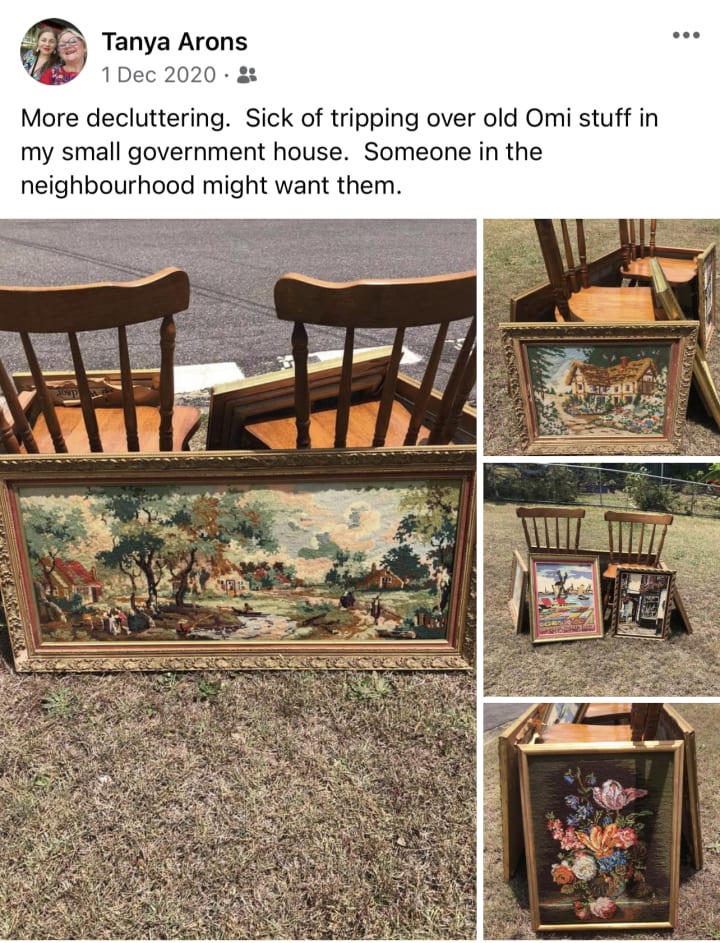Viewport: 720px width, 943px height.
Task: Open the post's three-dot options menu
Action: (x=686, y=35)
